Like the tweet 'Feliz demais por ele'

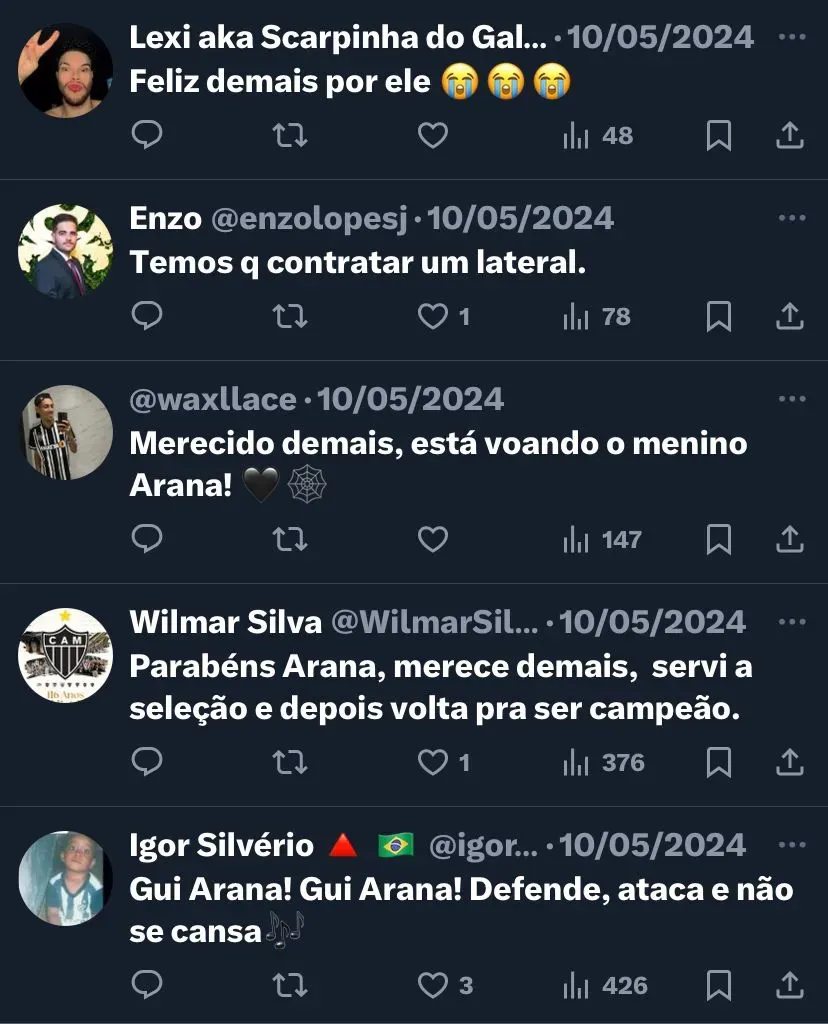[x=432, y=135]
